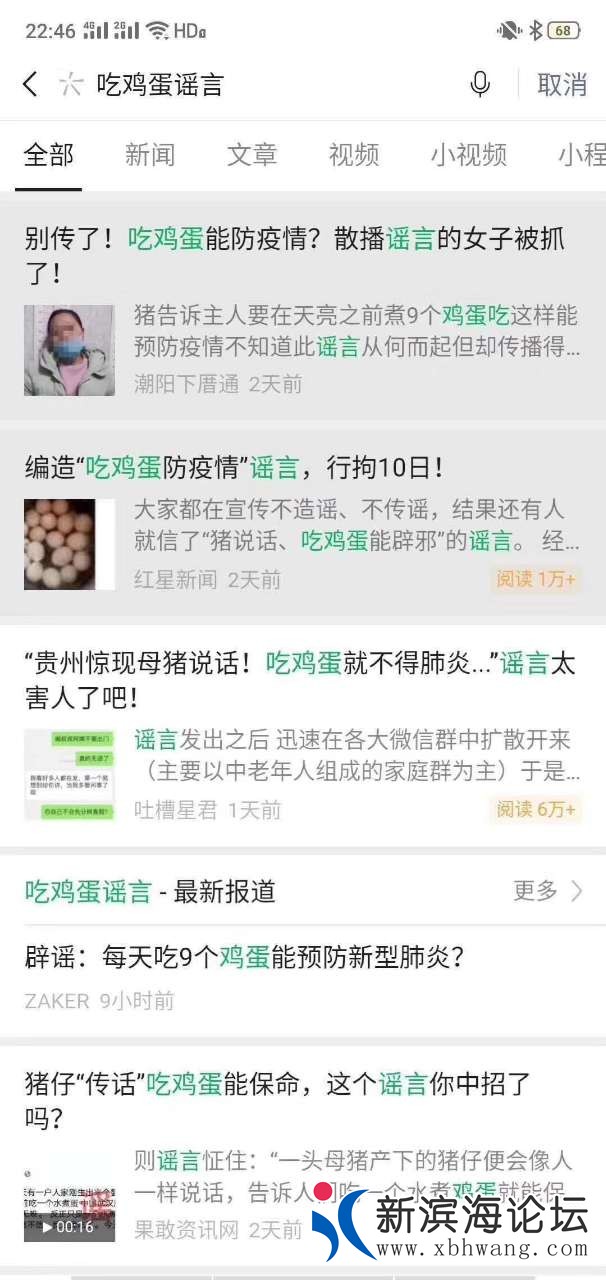Tap 更多 for the latest reports
Viewport: 606px width, 1280px height.
pyautogui.click(x=546, y=891)
